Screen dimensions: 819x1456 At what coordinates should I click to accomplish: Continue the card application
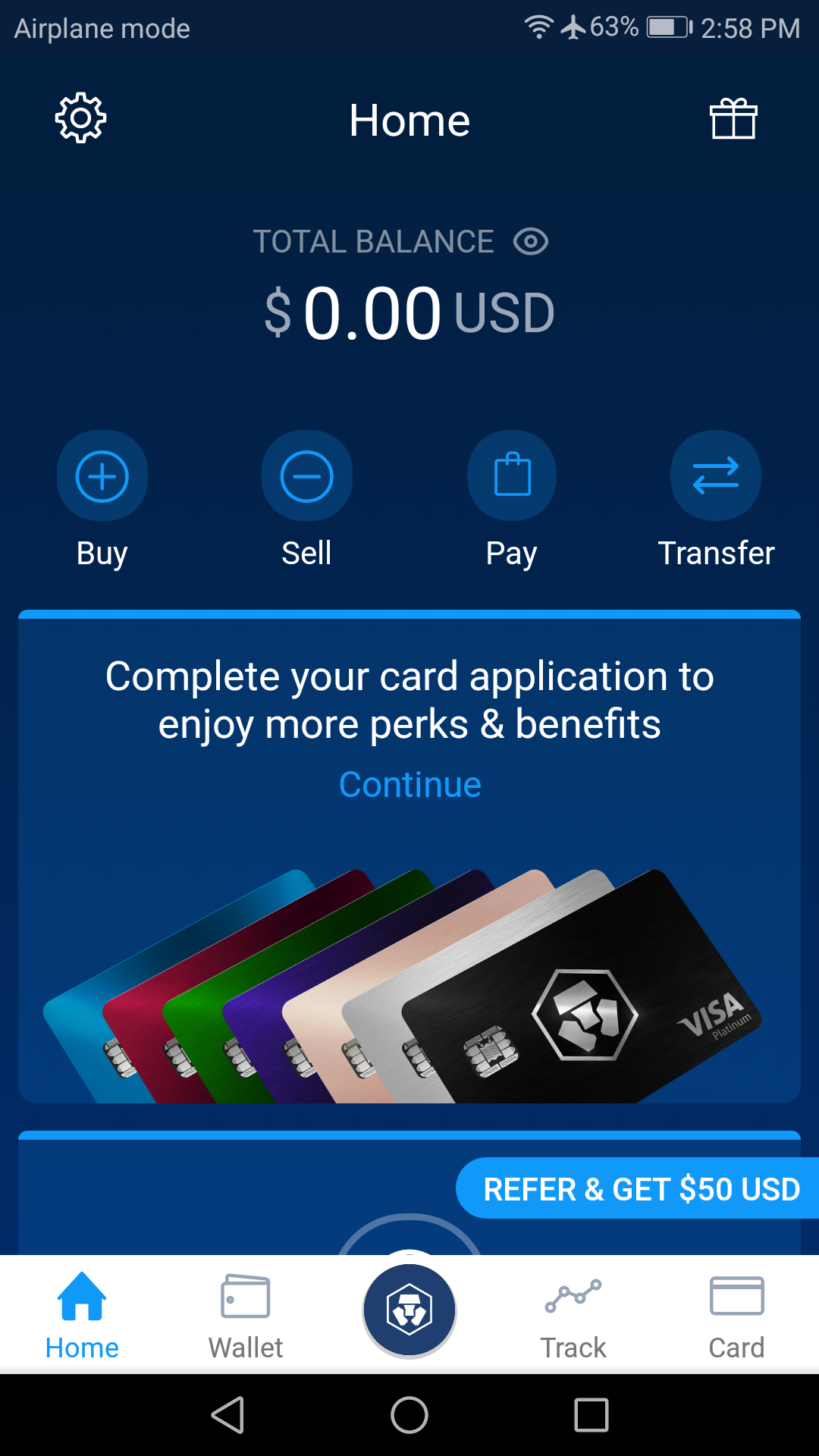pyautogui.click(x=409, y=785)
